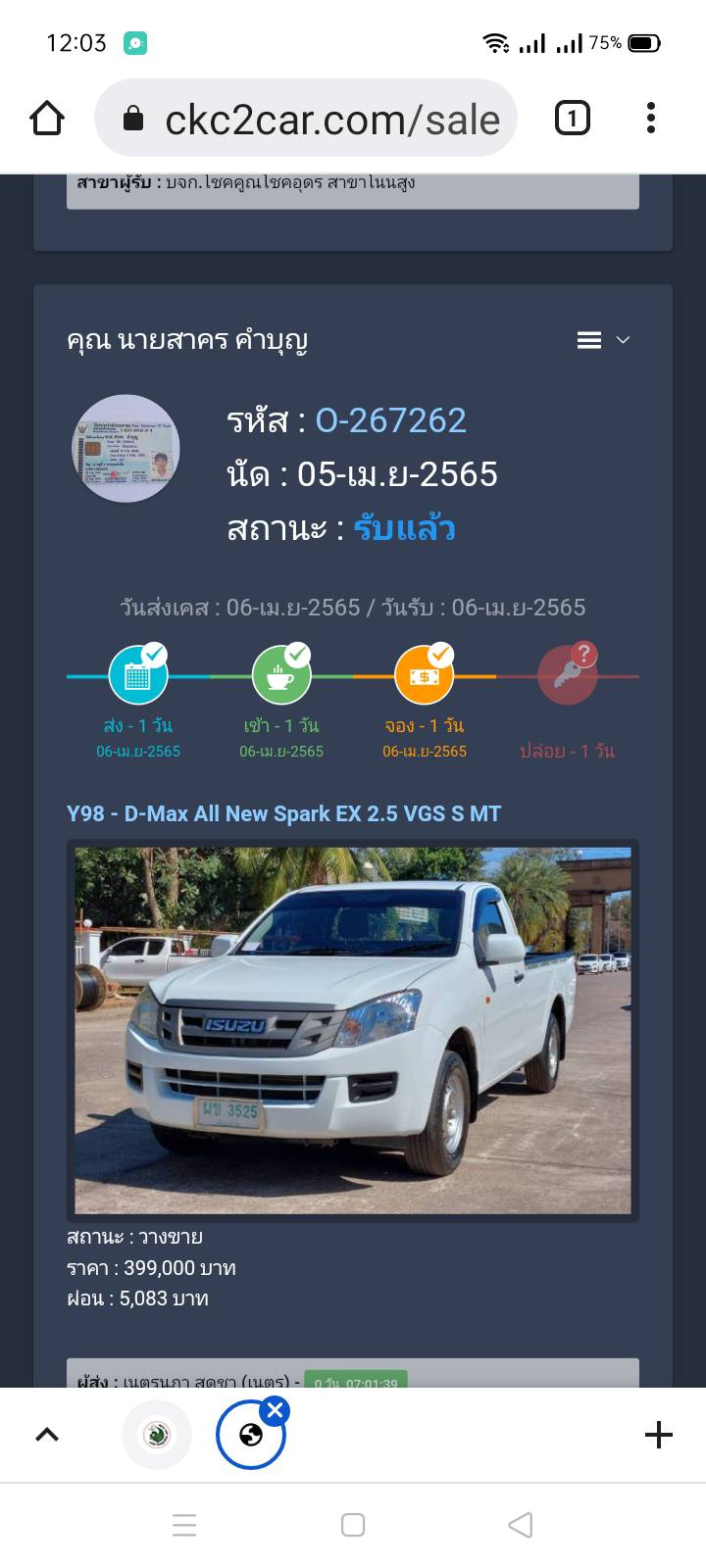Open code O-267262 link
Viewport: 706px width, 1568px height.
(x=390, y=420)
